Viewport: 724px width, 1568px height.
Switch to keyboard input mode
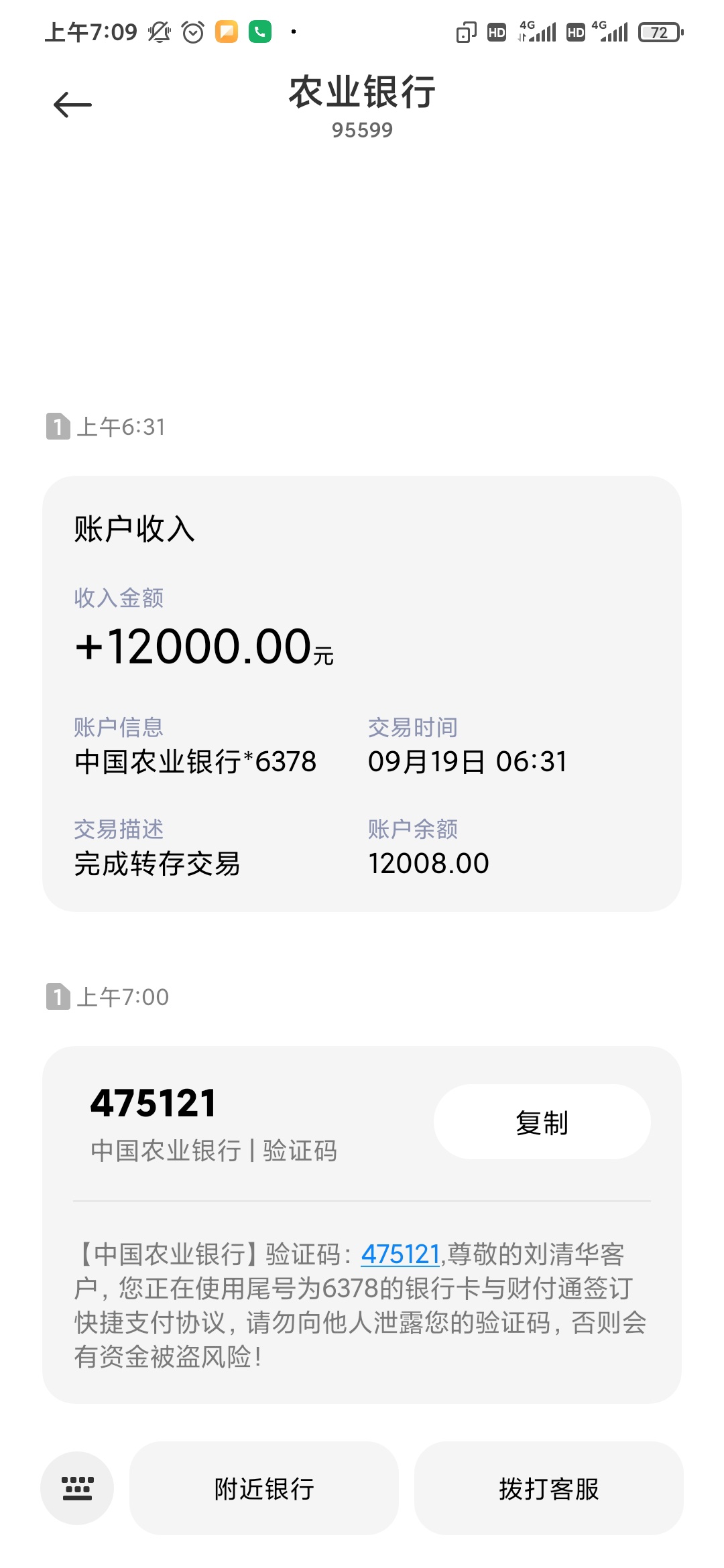77,1488
